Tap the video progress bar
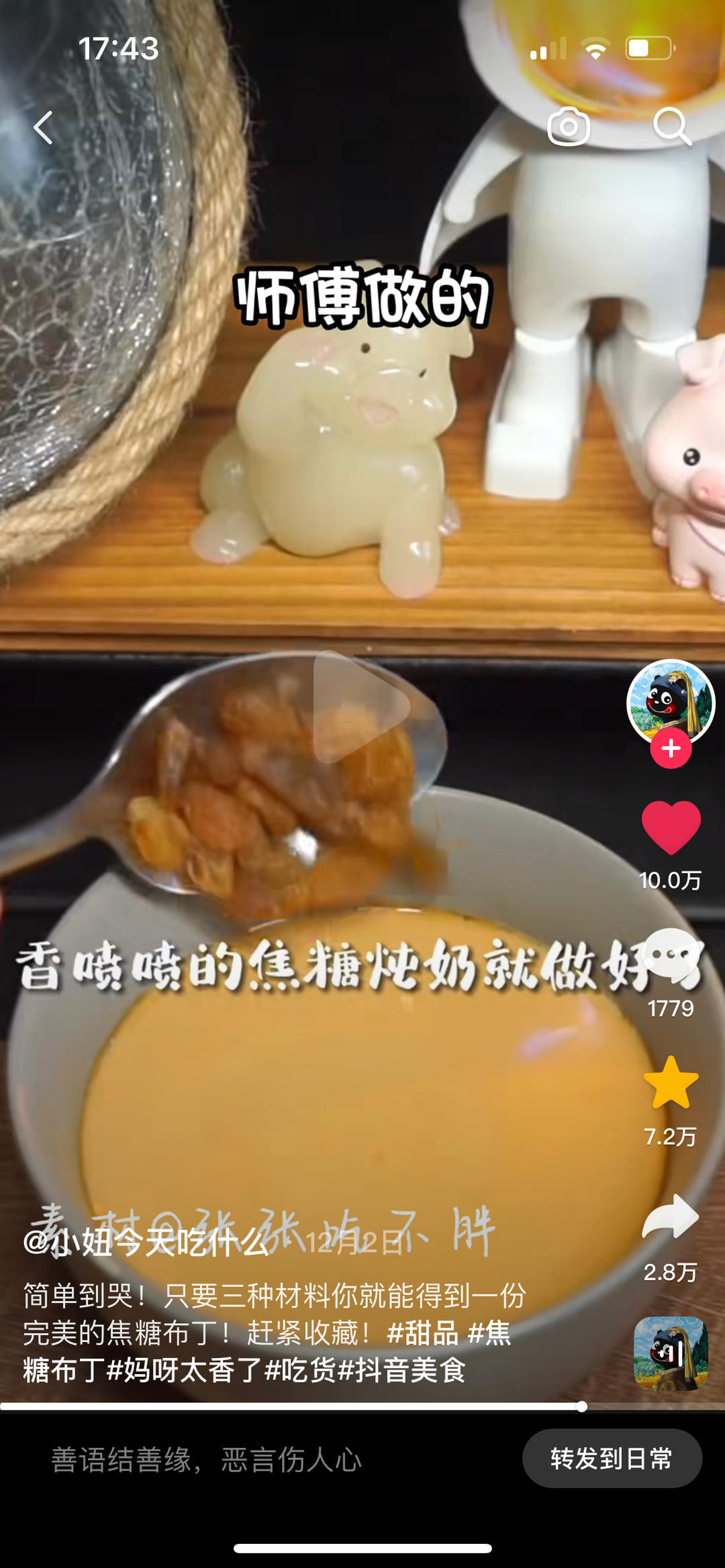The height and width of the screenshot is (1568, 725). pyautogui.click(x=362, y=1407)
